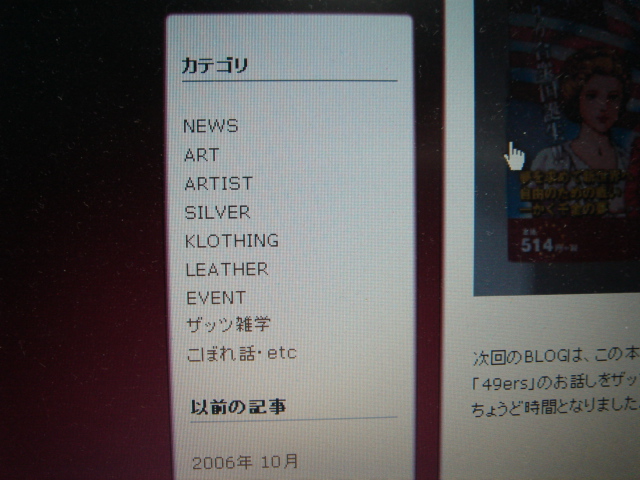Select the ARTIST category link
This screenshot has height=480, width=640.
(218, 184)
